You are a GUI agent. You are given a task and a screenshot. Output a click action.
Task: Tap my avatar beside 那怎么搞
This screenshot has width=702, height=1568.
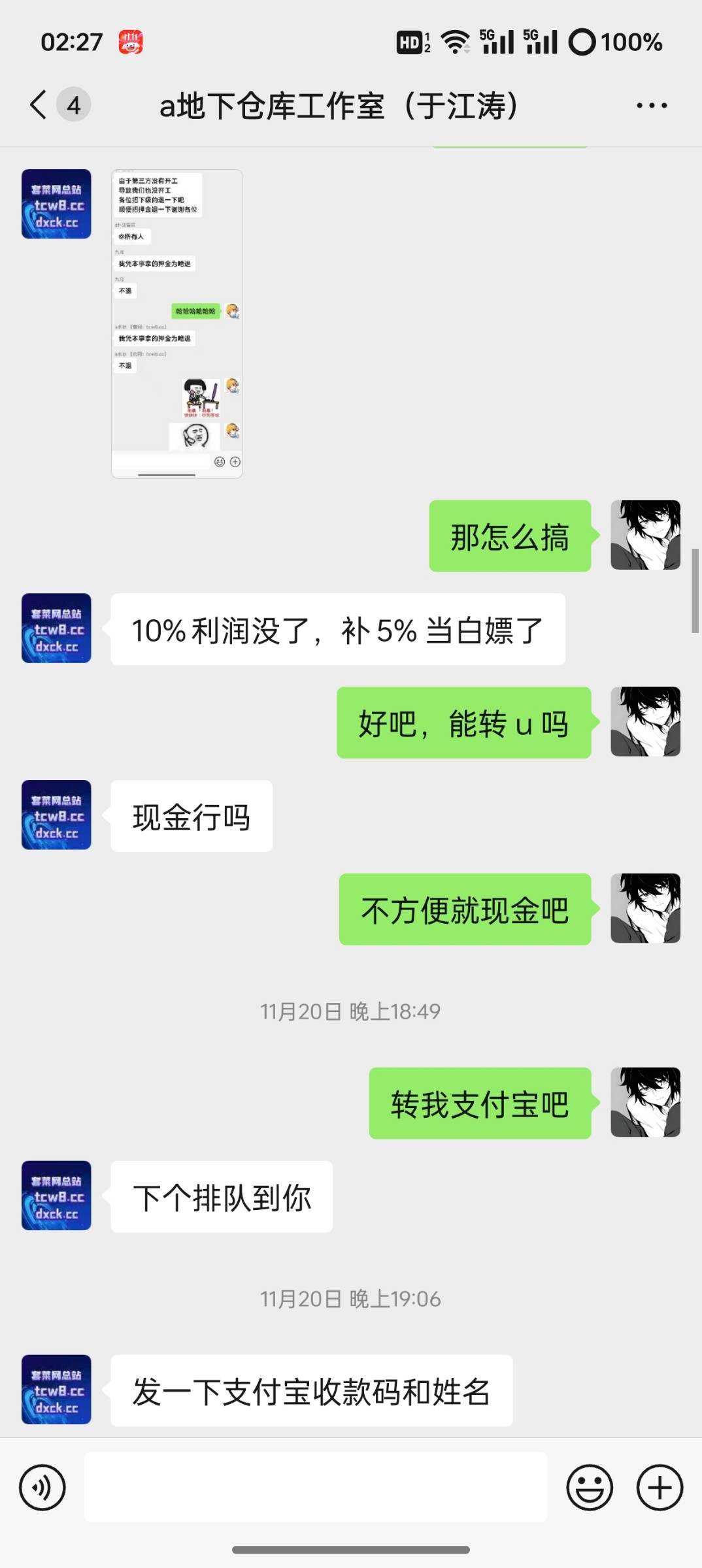(x=645, y=535)
